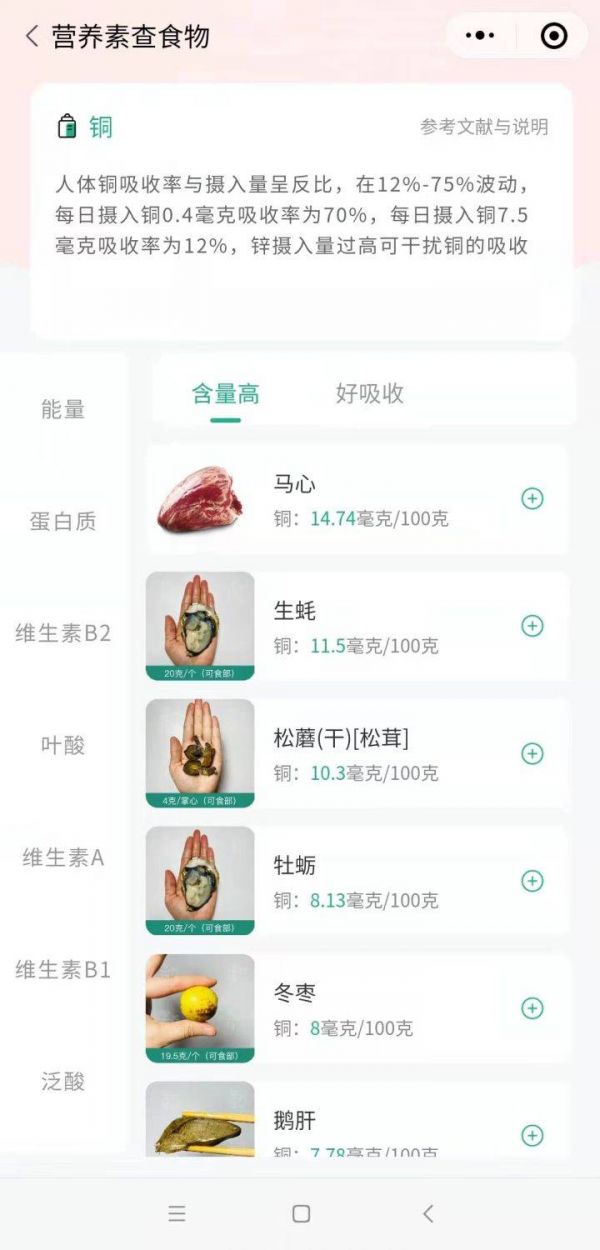Screen dimensions: 600x1250
Task: Select the 含量高 tab
Action: 226,393
